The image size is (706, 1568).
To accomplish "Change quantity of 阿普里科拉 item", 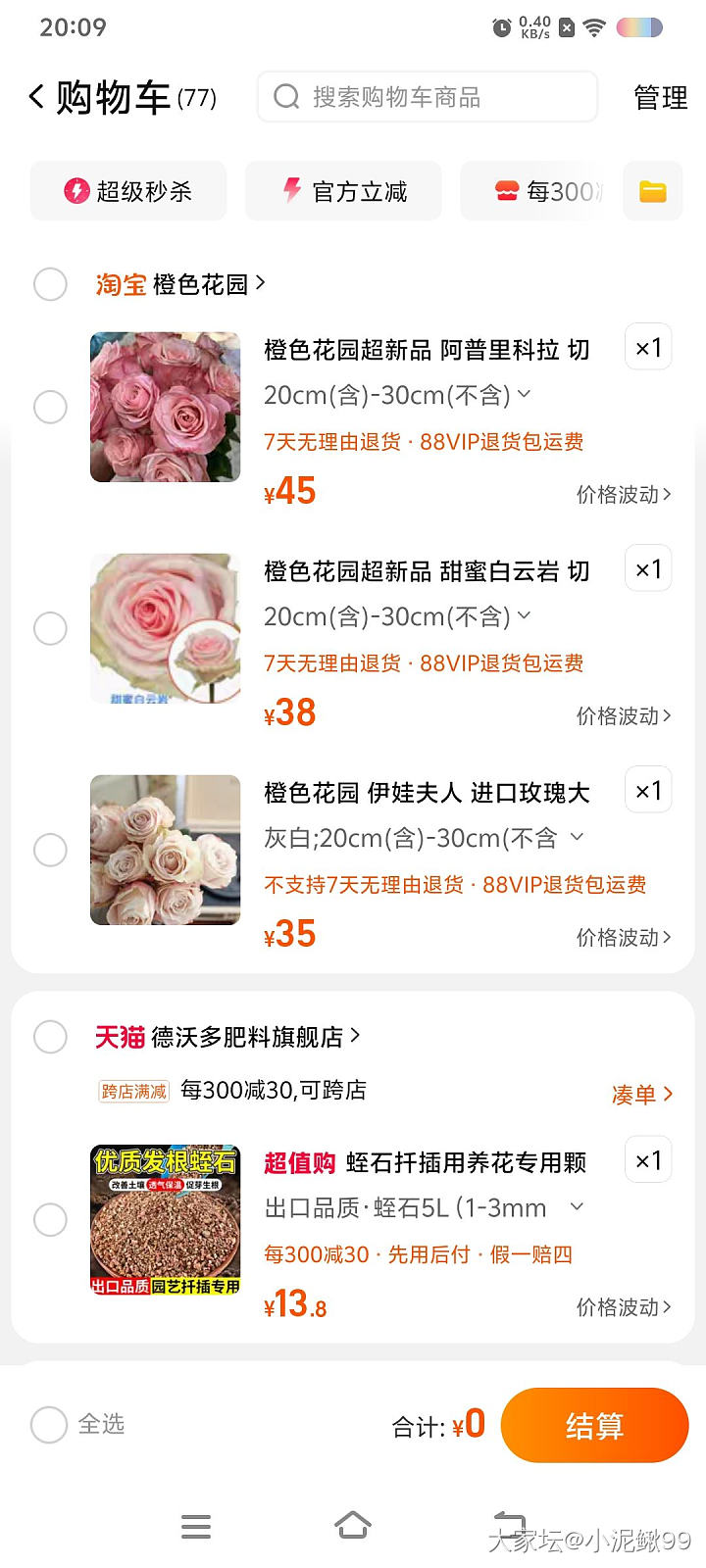I will [x=648, y=348].
